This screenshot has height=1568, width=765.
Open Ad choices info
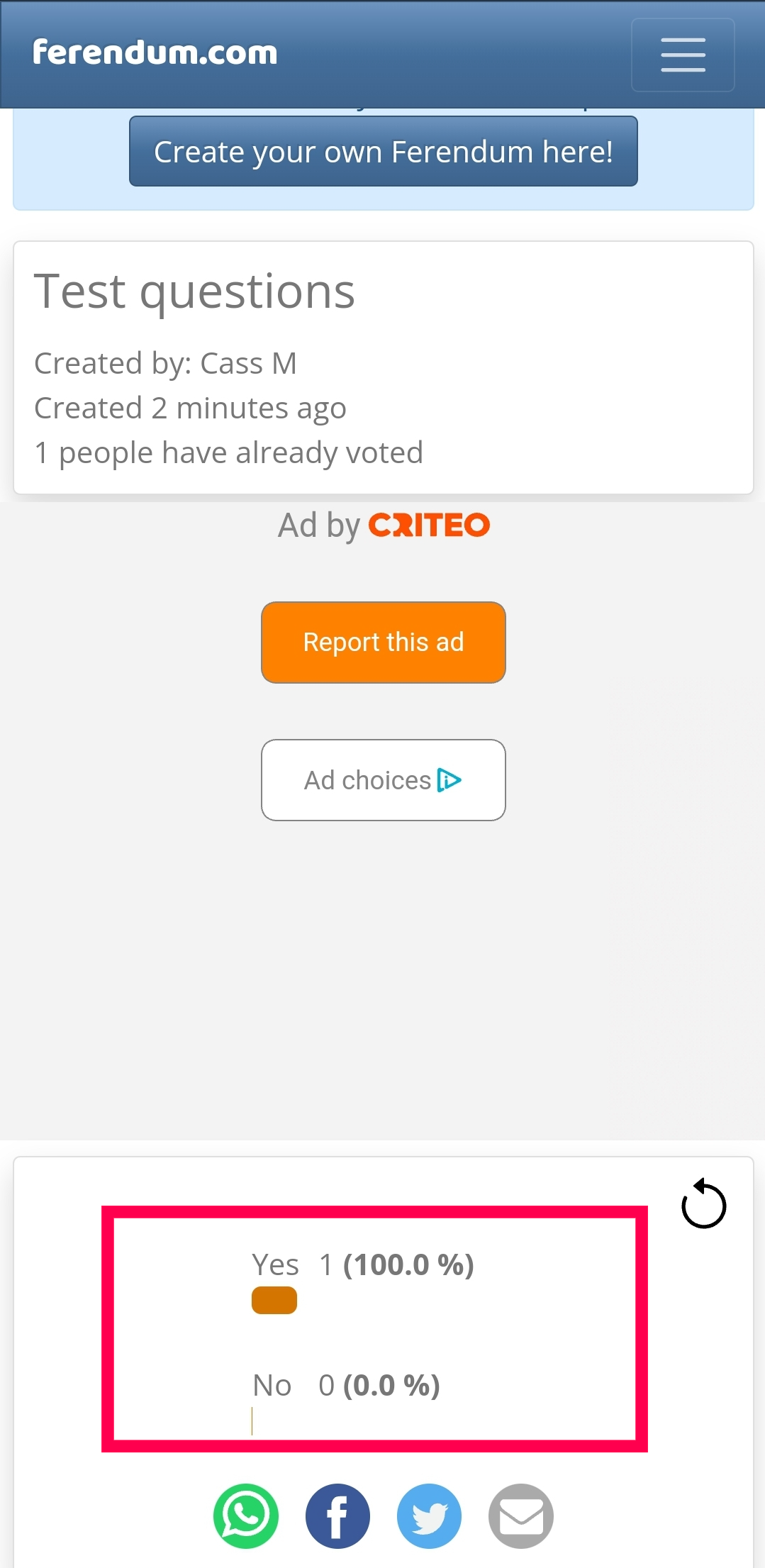(383, 780)
